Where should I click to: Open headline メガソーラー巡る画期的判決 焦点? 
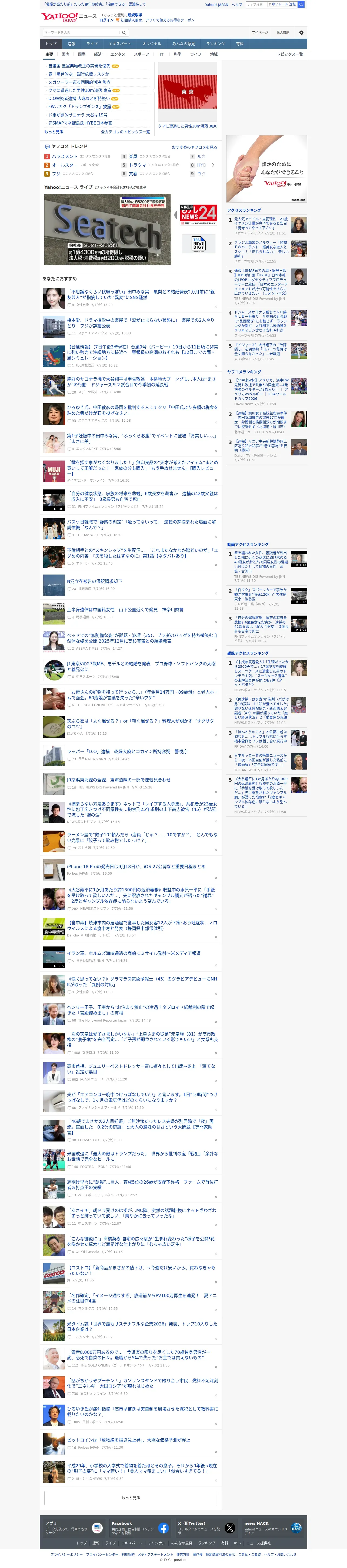[79, 82]
